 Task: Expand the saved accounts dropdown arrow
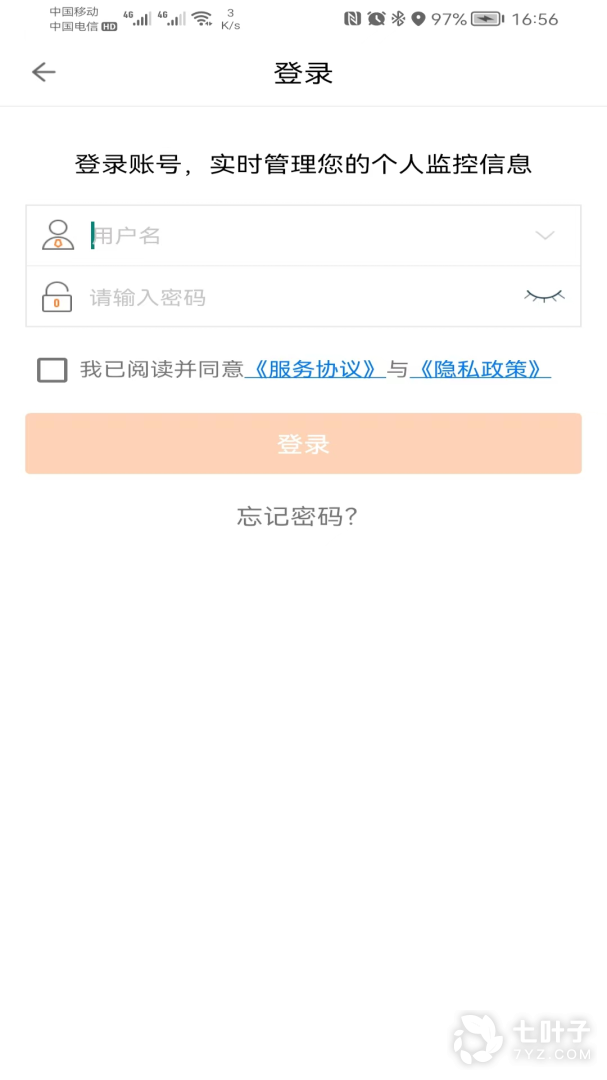pyautogui.click(x=544, y=236)
